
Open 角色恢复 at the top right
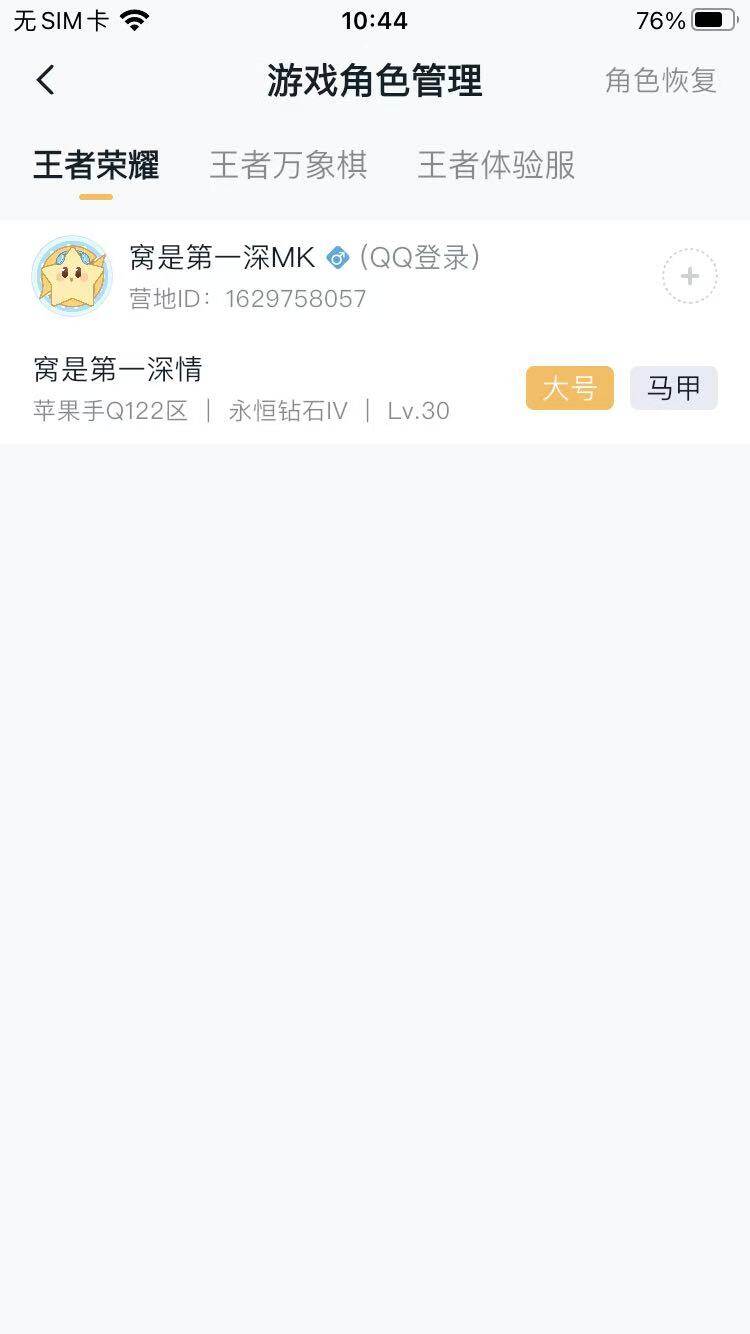pyautogui.click(x=659, y=81)
